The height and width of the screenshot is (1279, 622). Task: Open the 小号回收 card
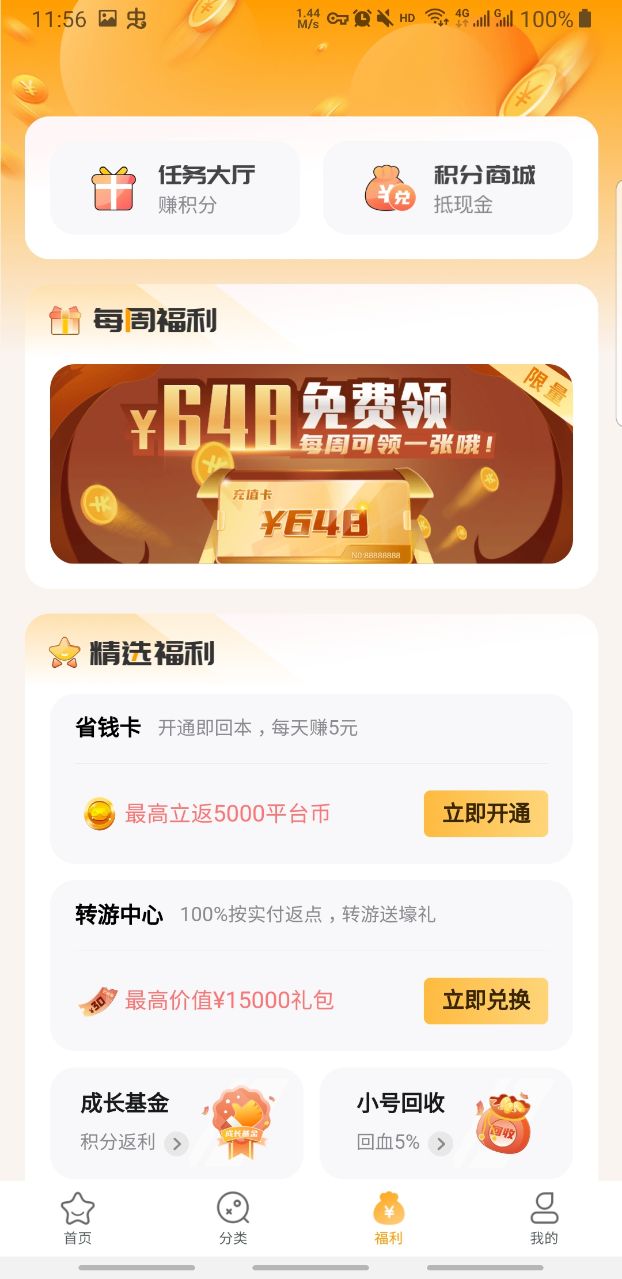tap(445, 1122)
